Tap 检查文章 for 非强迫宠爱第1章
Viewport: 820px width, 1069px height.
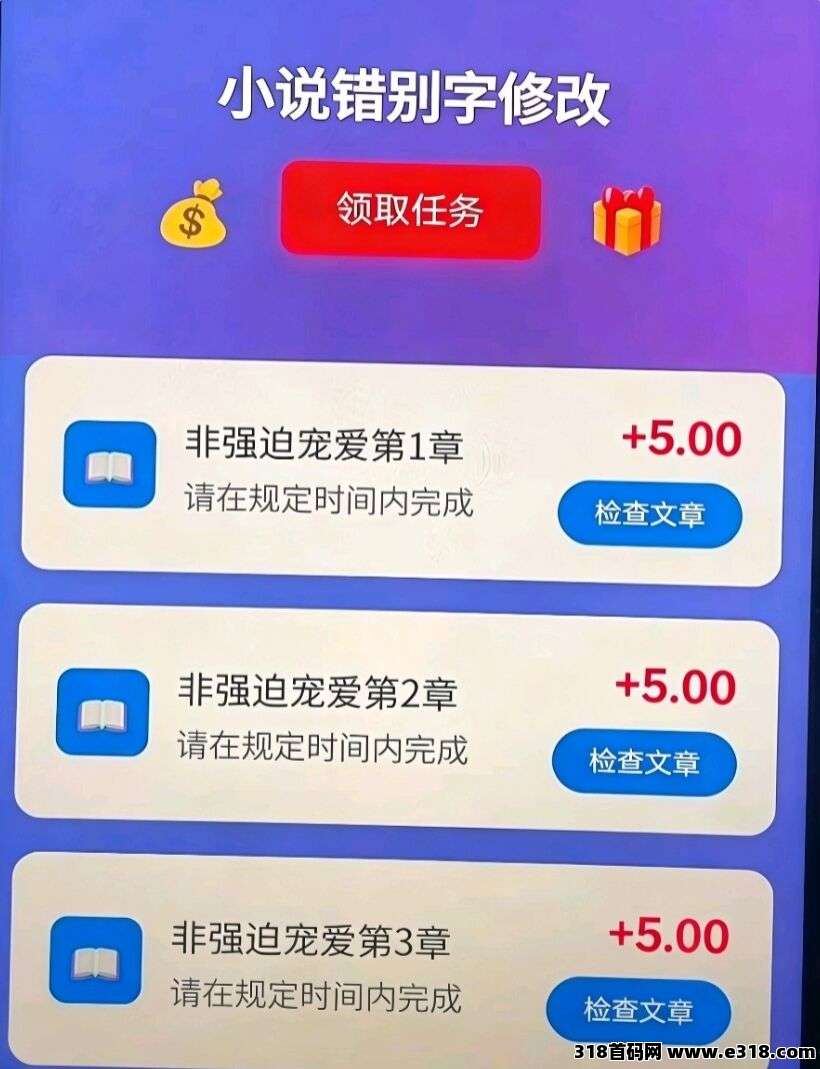click(650, 514)
